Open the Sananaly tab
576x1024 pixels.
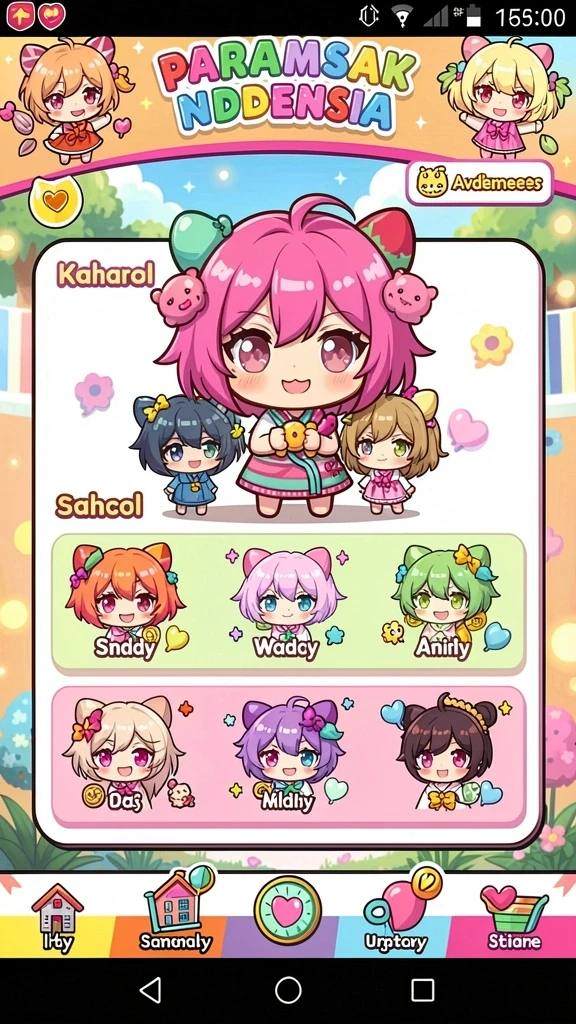(x=176, y=912)
